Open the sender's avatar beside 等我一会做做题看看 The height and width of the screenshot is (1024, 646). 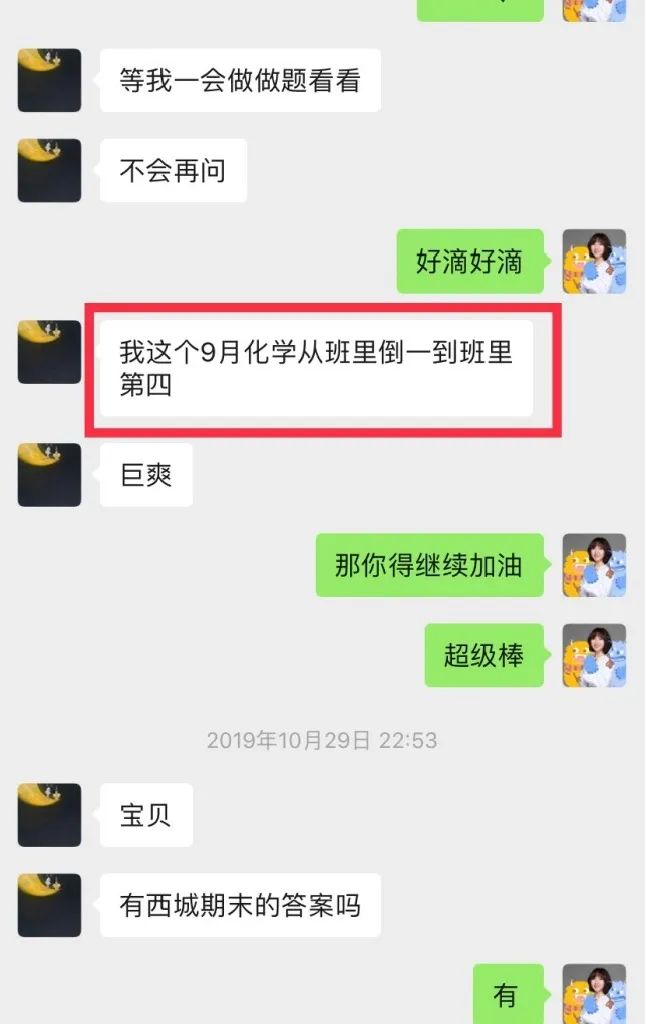49,80
